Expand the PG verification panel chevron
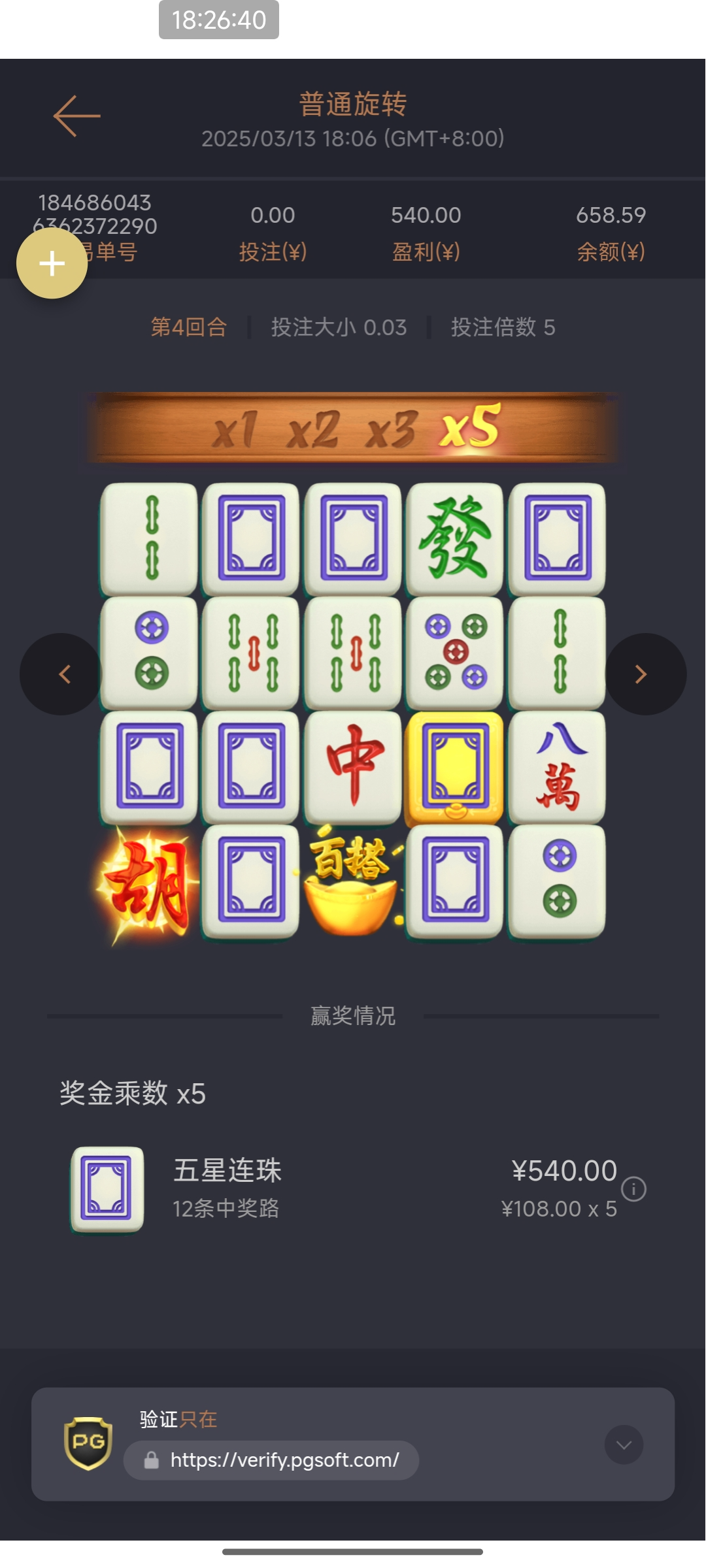 [x=624, y=1445]
